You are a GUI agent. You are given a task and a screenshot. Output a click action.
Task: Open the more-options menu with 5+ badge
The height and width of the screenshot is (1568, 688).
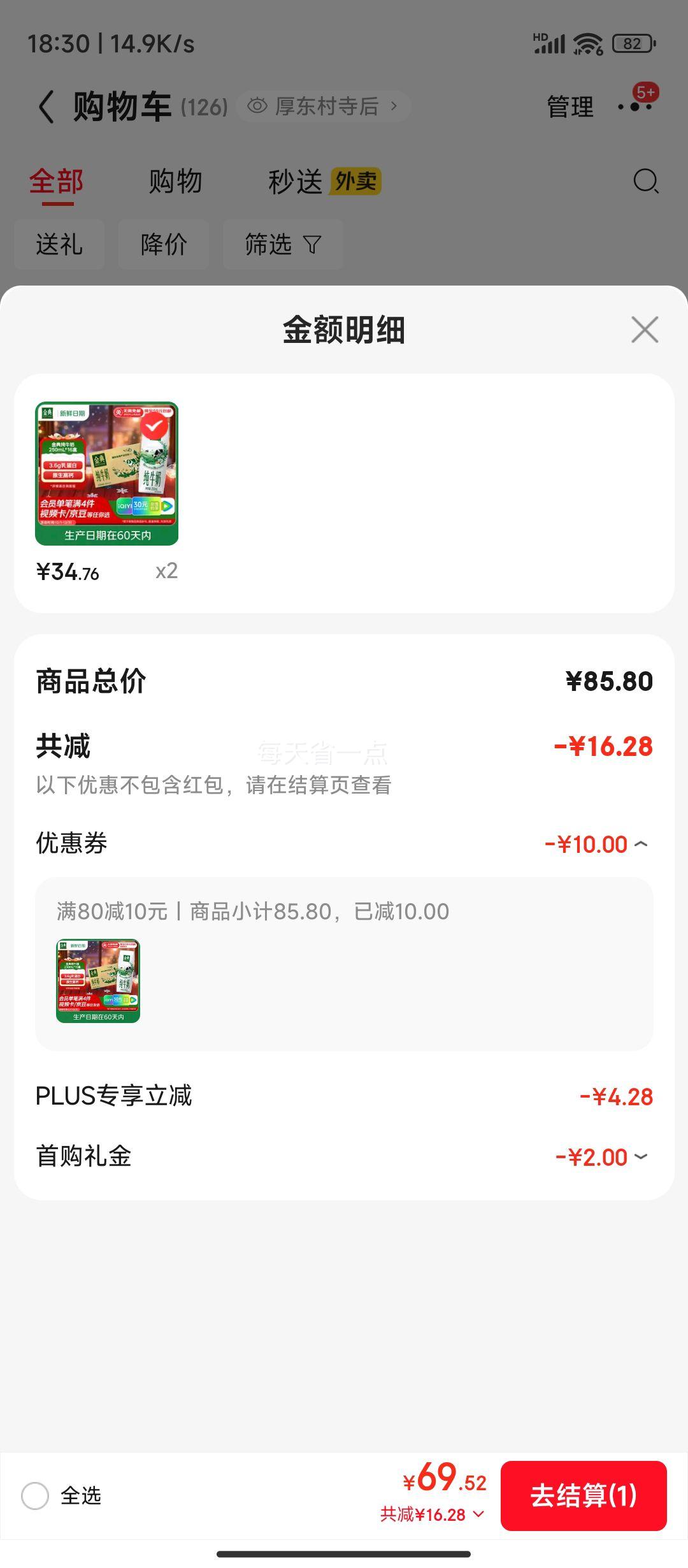point(636,106)
